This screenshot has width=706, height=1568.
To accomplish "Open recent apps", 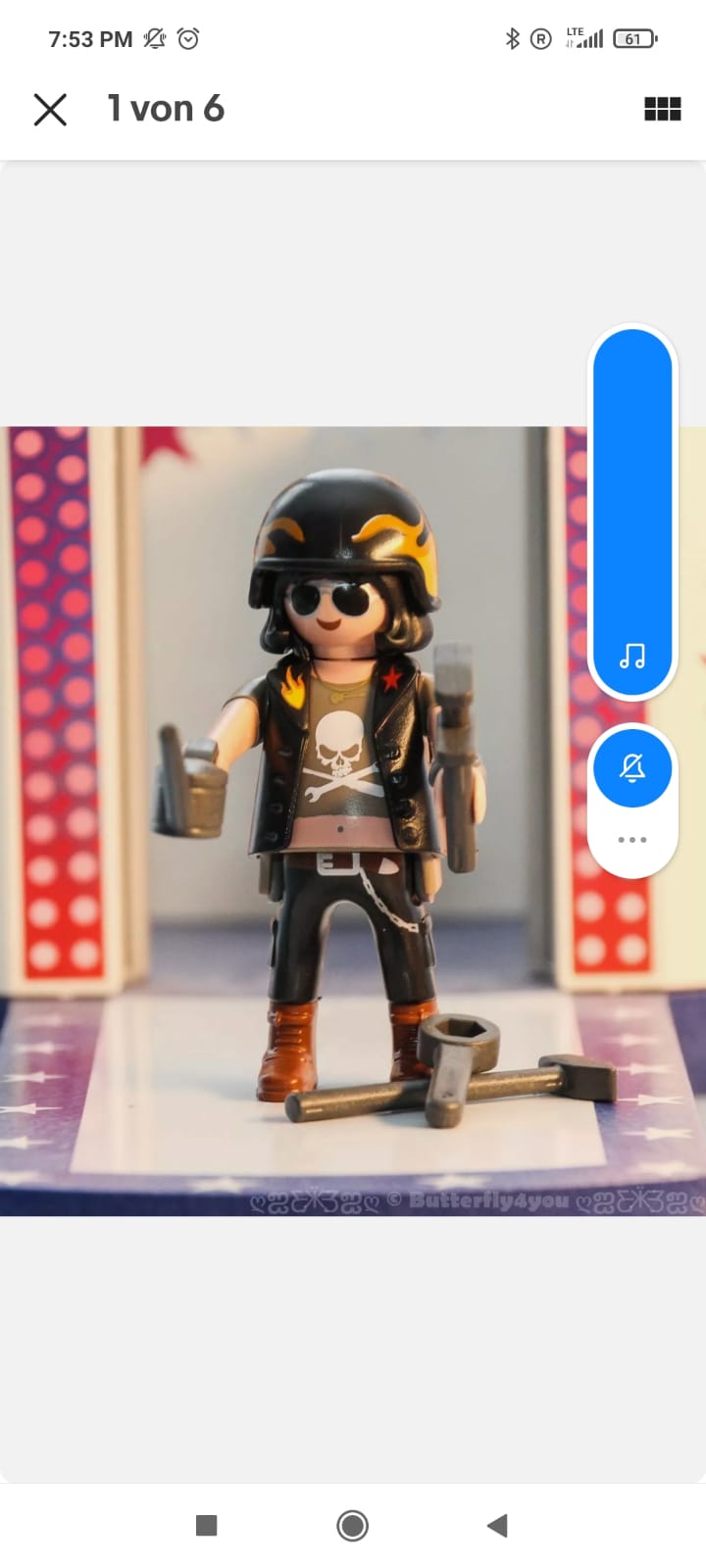I will [x=206, y=1525].
